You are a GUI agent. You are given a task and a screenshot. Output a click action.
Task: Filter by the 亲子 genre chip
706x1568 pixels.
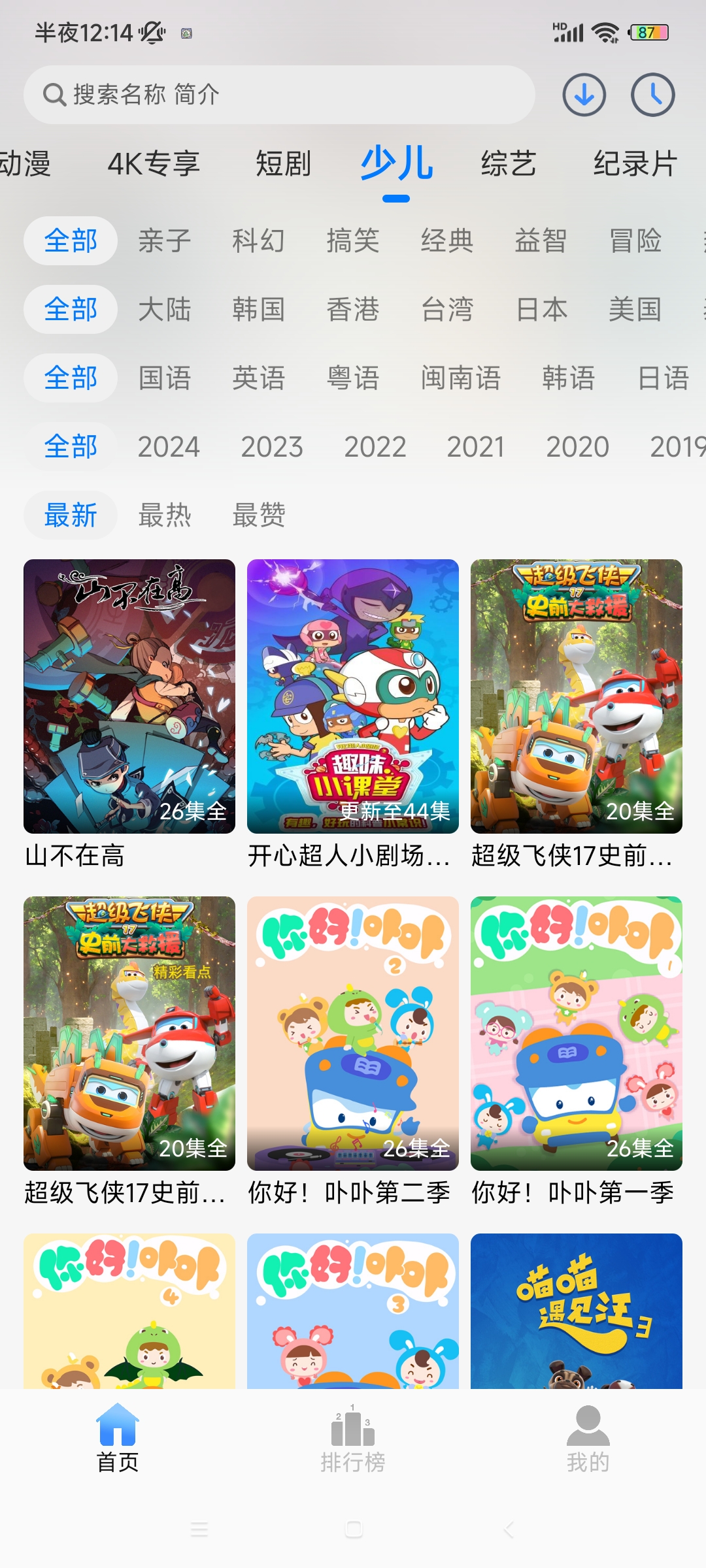[x=165, y=240]
